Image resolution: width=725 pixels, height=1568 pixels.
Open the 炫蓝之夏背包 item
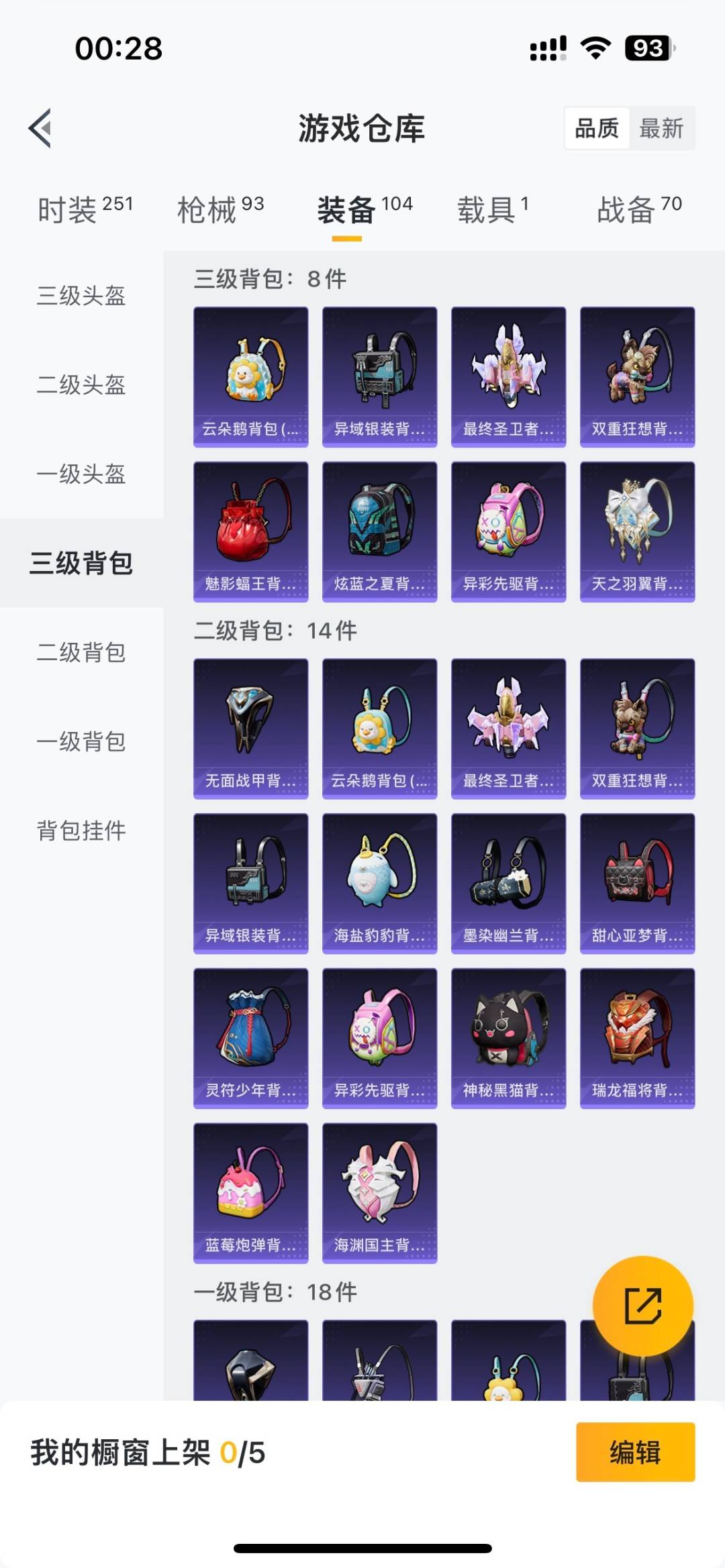tap(379, 531)
